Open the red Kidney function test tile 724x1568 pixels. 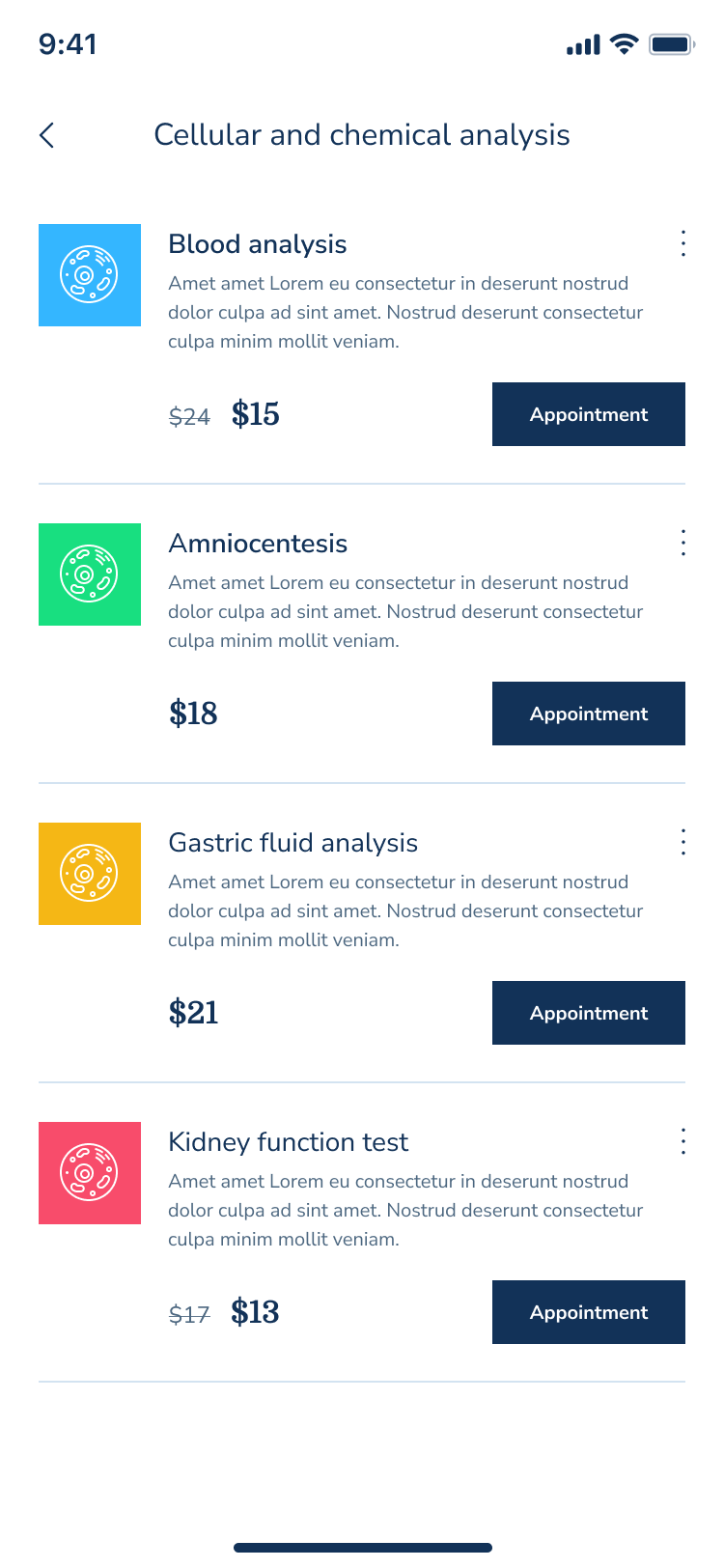[x=90, y=1173]
